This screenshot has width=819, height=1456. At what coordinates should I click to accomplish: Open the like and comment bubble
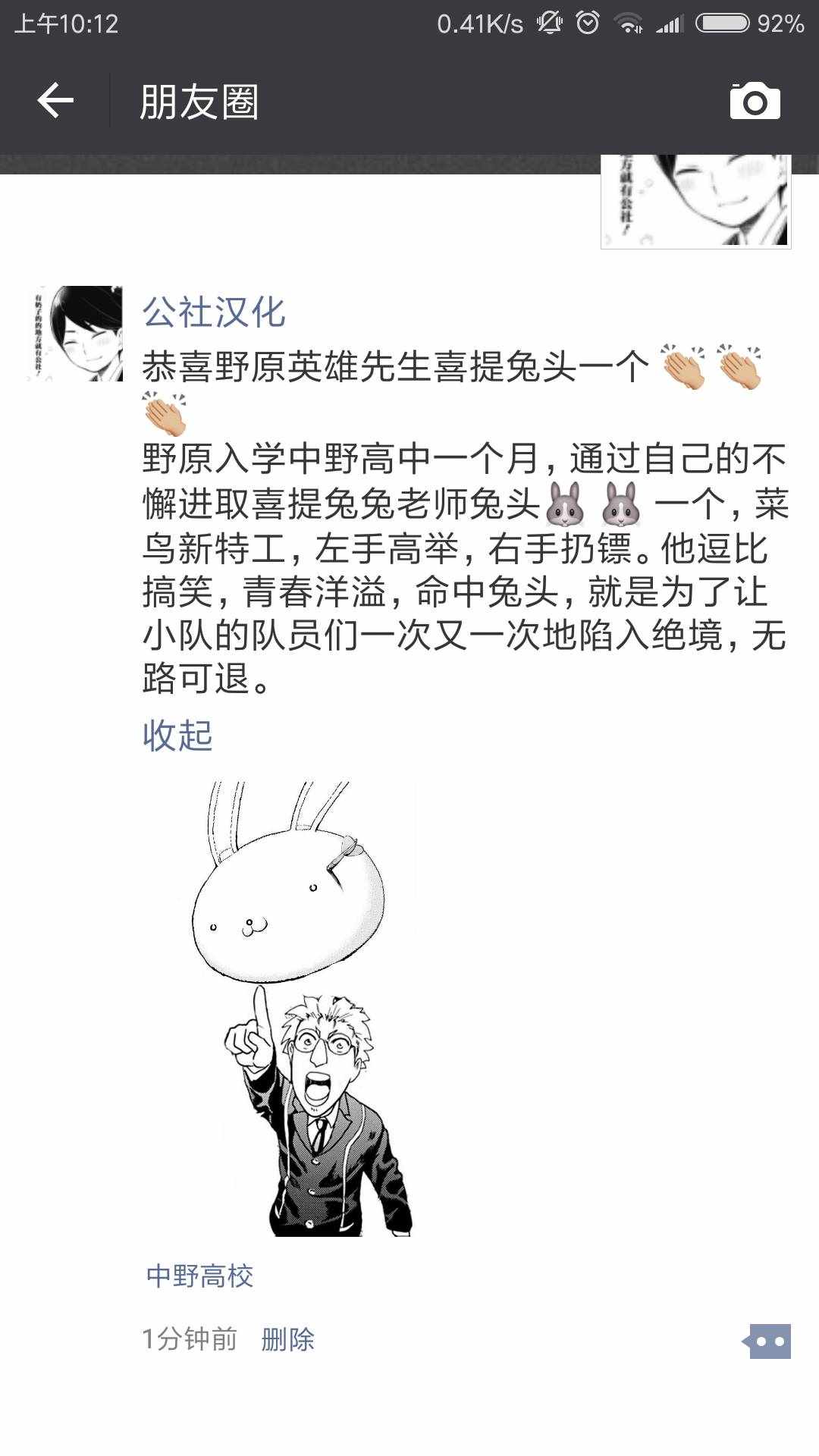click(x=767, y=1341)
